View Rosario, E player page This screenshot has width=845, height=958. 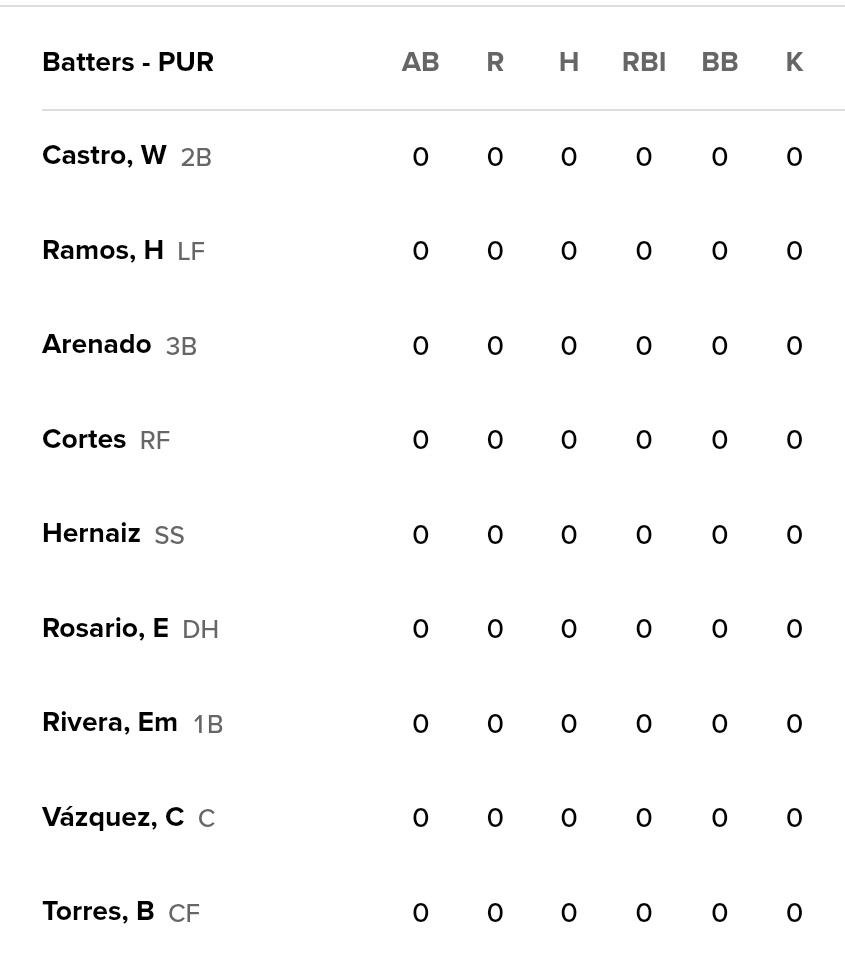pyautogui.click(x=105, y=628)
